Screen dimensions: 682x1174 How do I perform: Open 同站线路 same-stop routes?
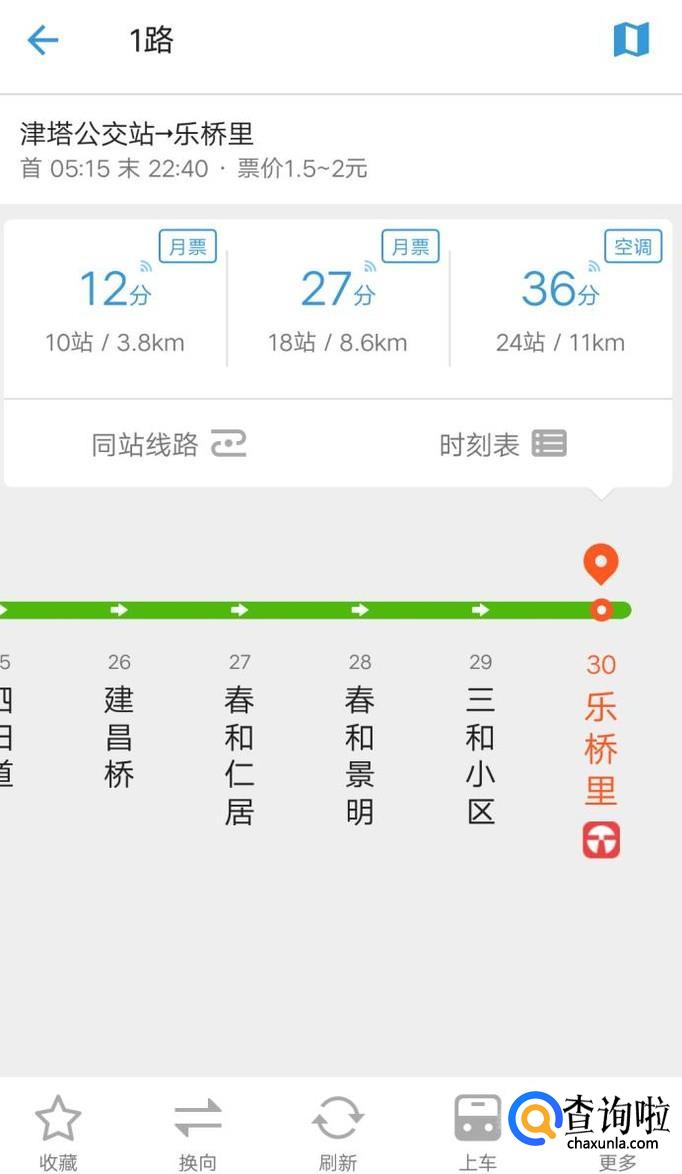click(169, 444)
